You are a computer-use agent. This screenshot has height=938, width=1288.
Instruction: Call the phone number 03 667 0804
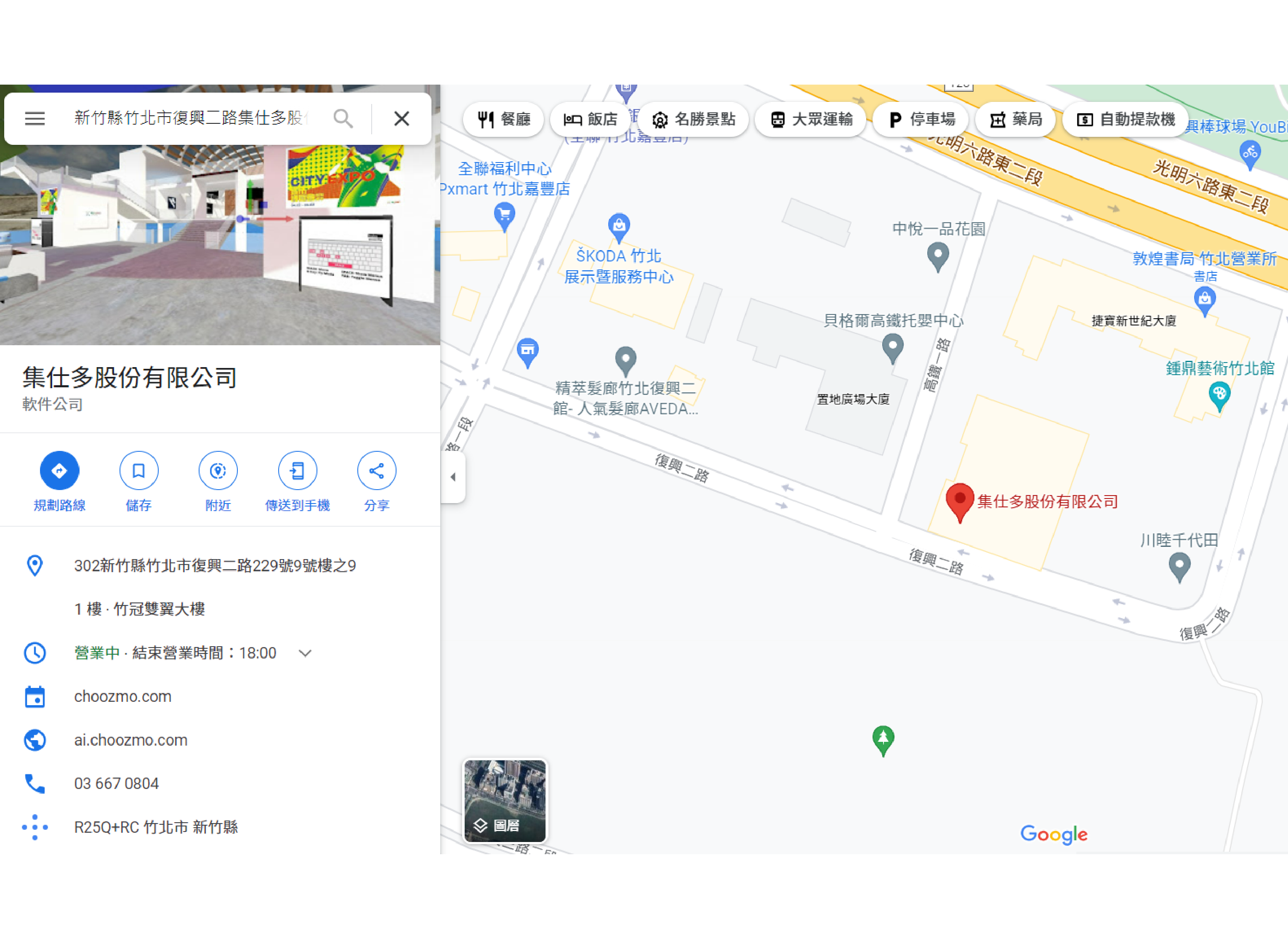click(117, 784)
